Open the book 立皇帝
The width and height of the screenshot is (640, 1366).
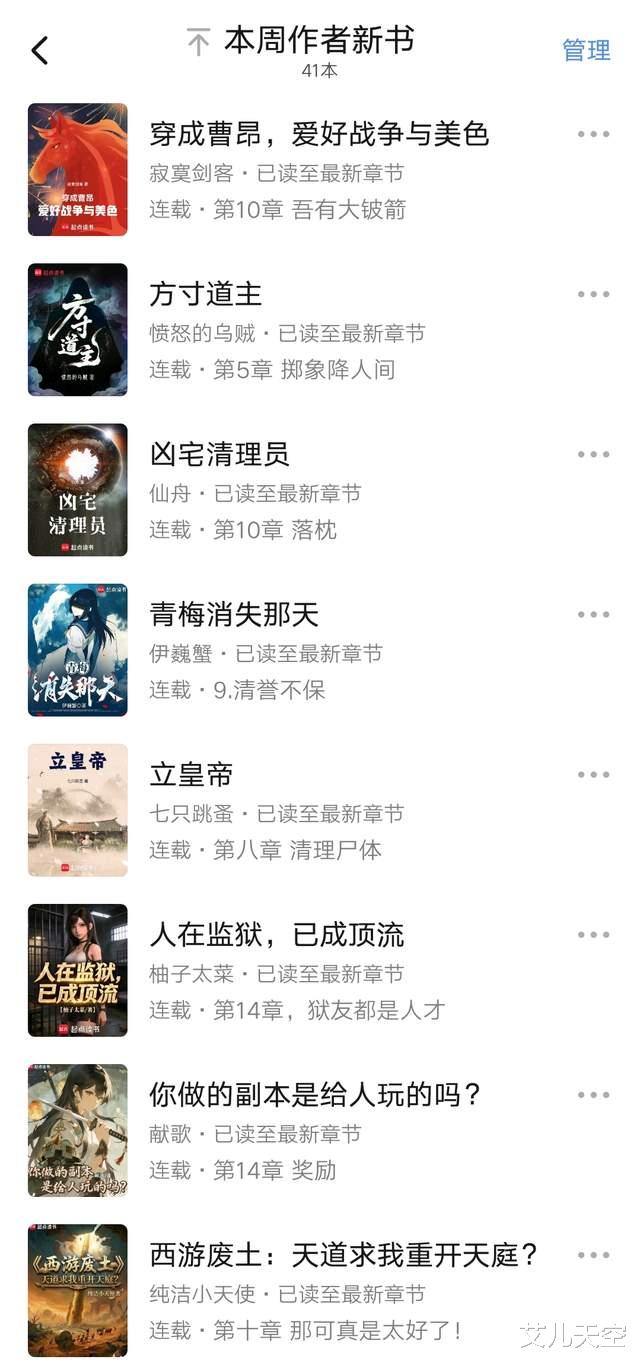point(192,774)
